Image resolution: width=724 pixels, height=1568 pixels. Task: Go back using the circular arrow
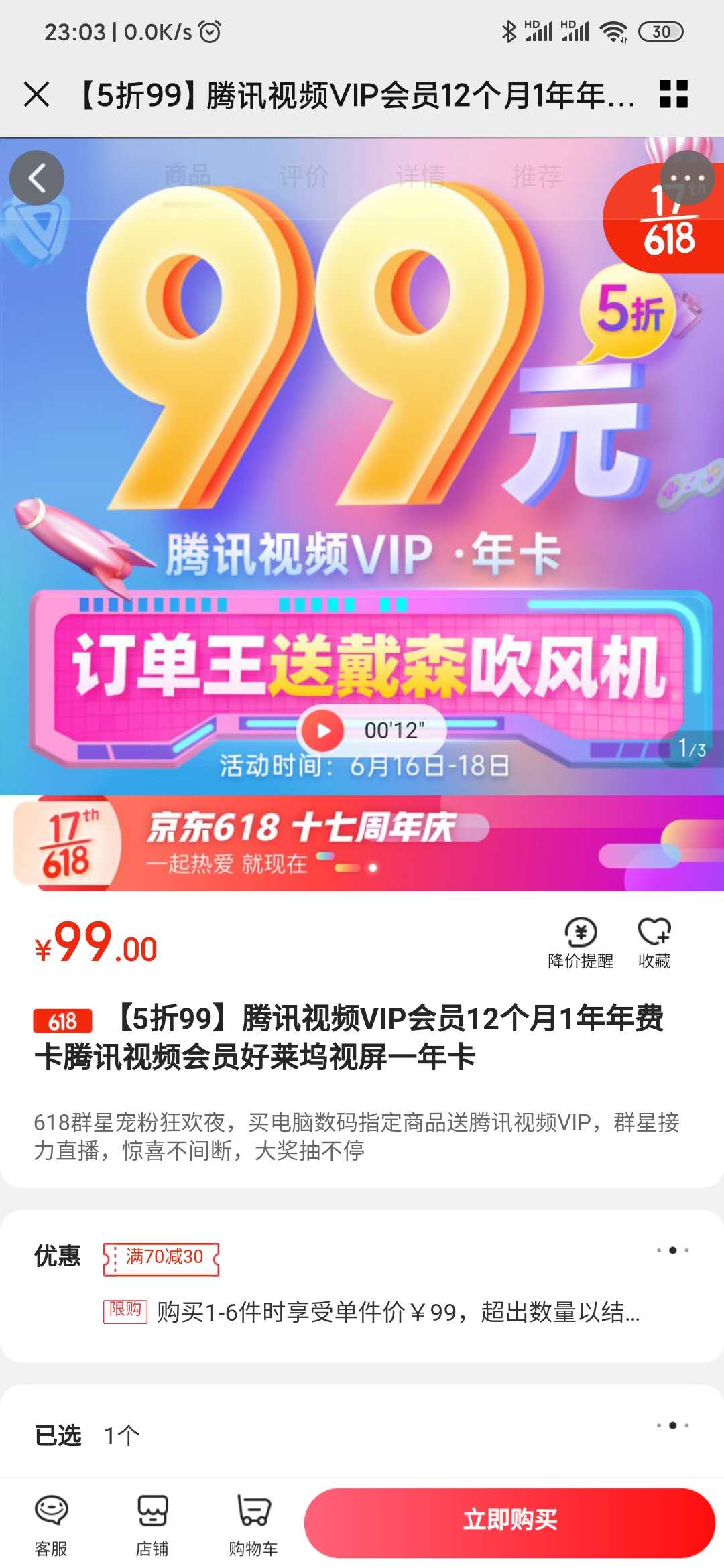[x=37, y=178]
